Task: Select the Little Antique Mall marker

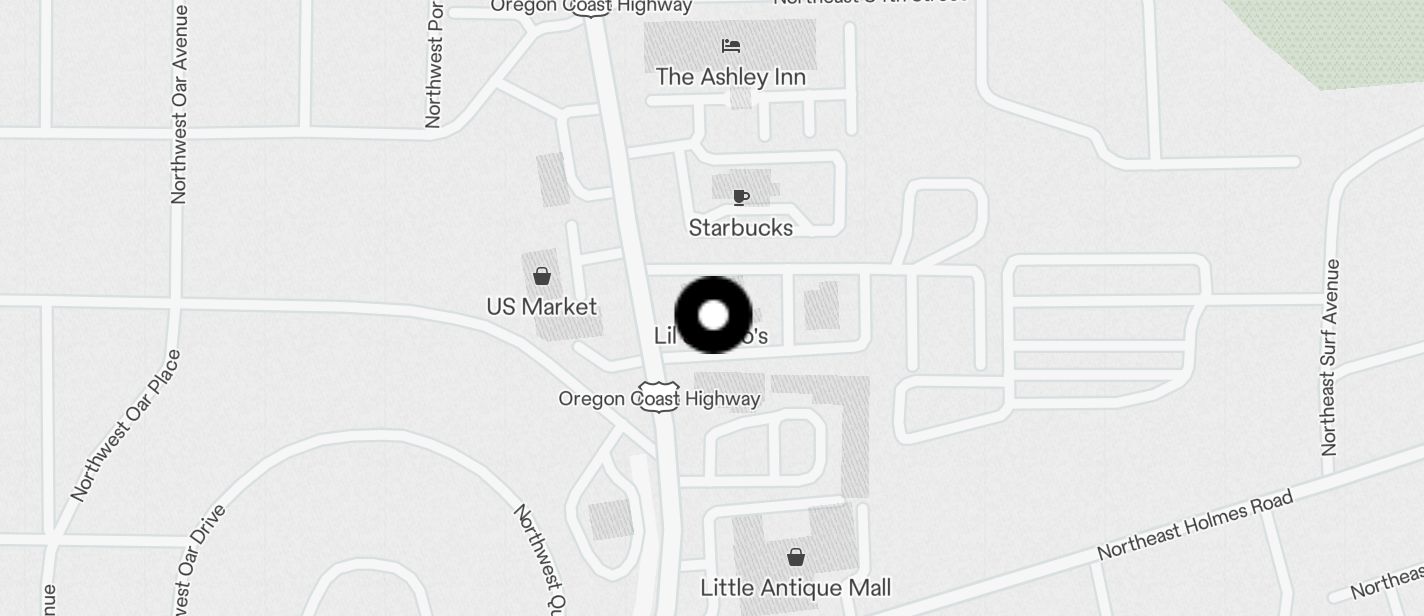Action: click(796, 557)
